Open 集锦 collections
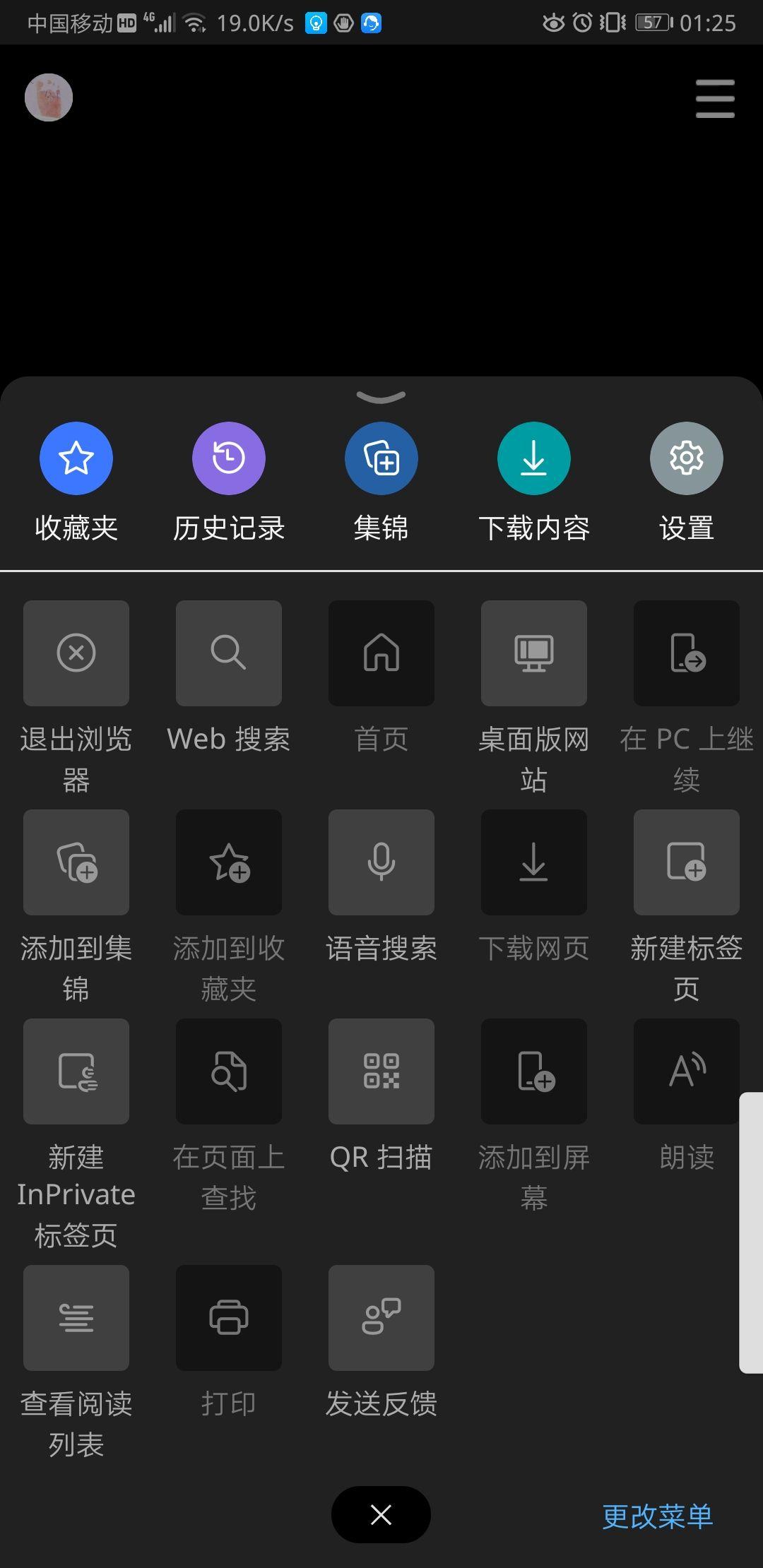The height and width of the screenshot is (1568, 763). pos(381,459)
